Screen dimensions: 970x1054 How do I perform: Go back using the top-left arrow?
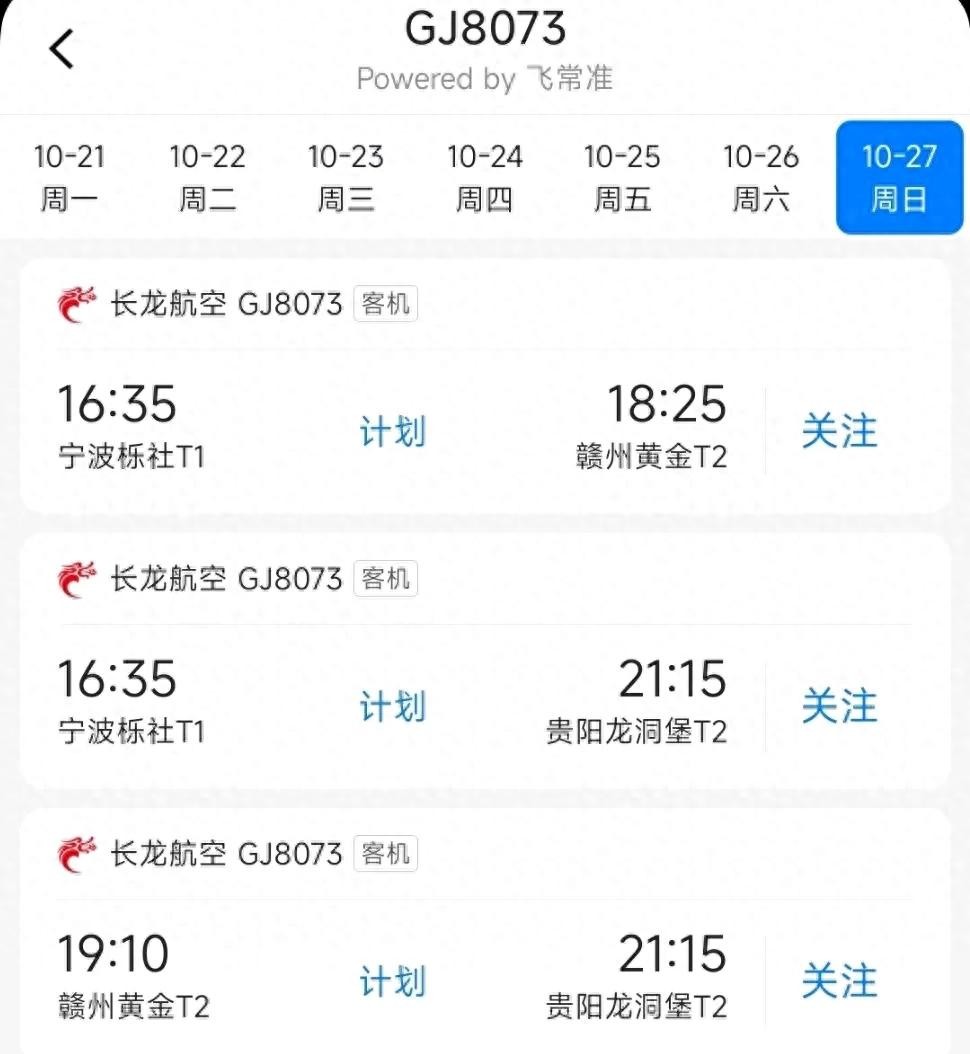coord(62,48)
